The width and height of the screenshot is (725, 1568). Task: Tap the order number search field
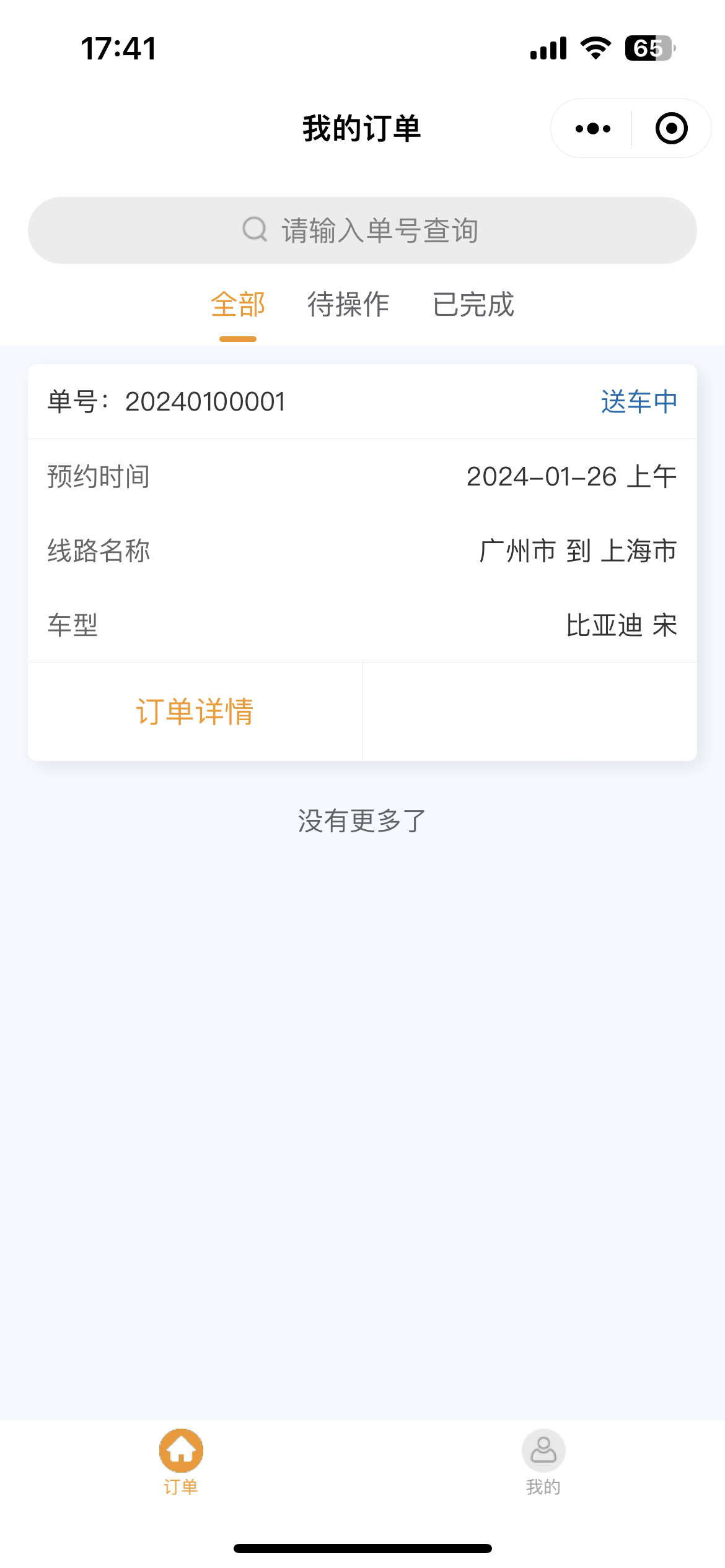pyautogui.click(x=362, y=230)
